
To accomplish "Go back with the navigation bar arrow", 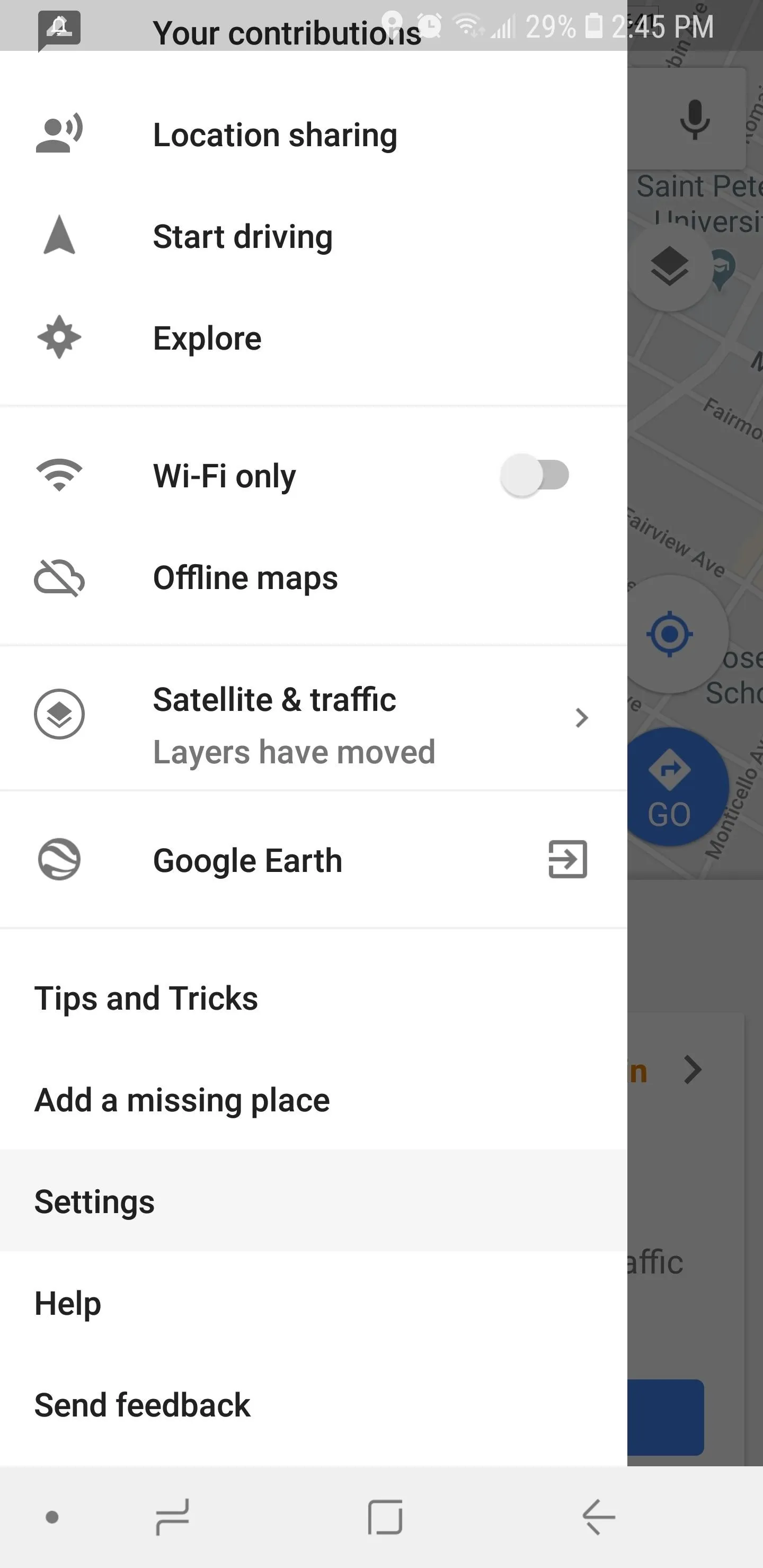I will (x=599, y=1517).
